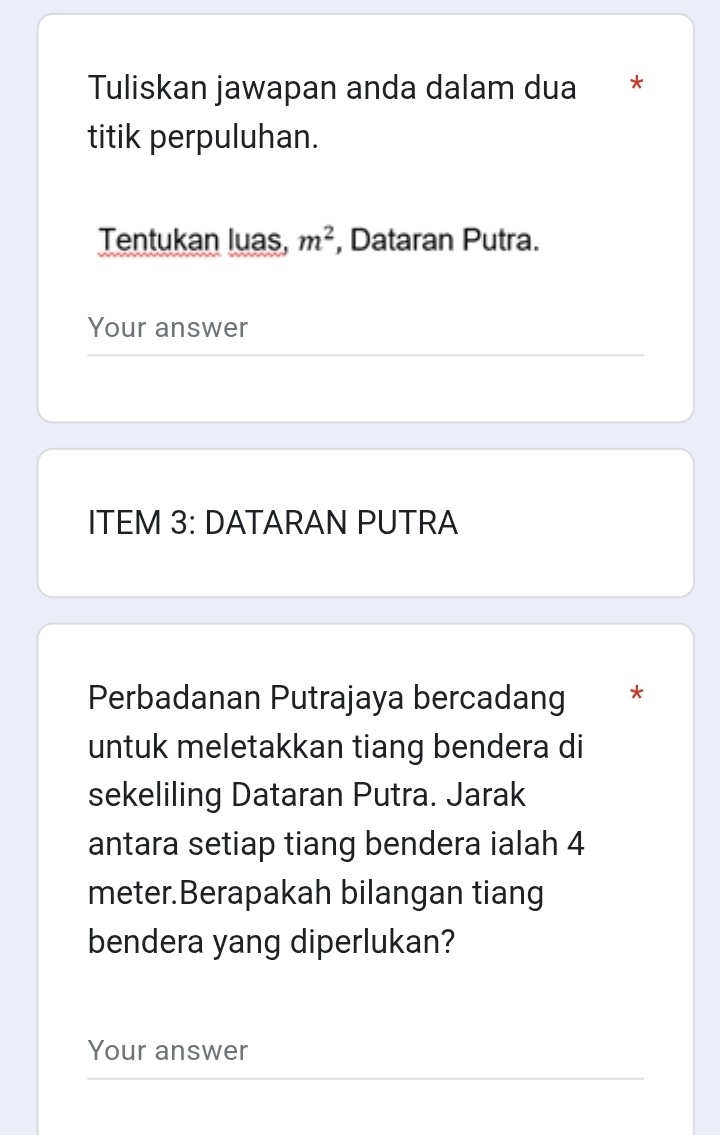Enter answer for bilangan tiang bendera question

tap(365, 1052)
